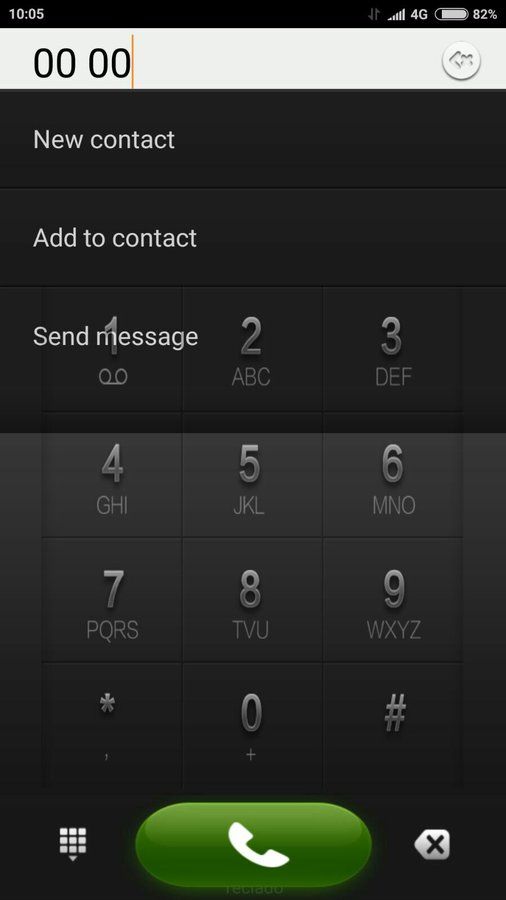Enter the hash key
This screenshot has width=506, height=900.
pyautogui.click(x=393, y=725)
